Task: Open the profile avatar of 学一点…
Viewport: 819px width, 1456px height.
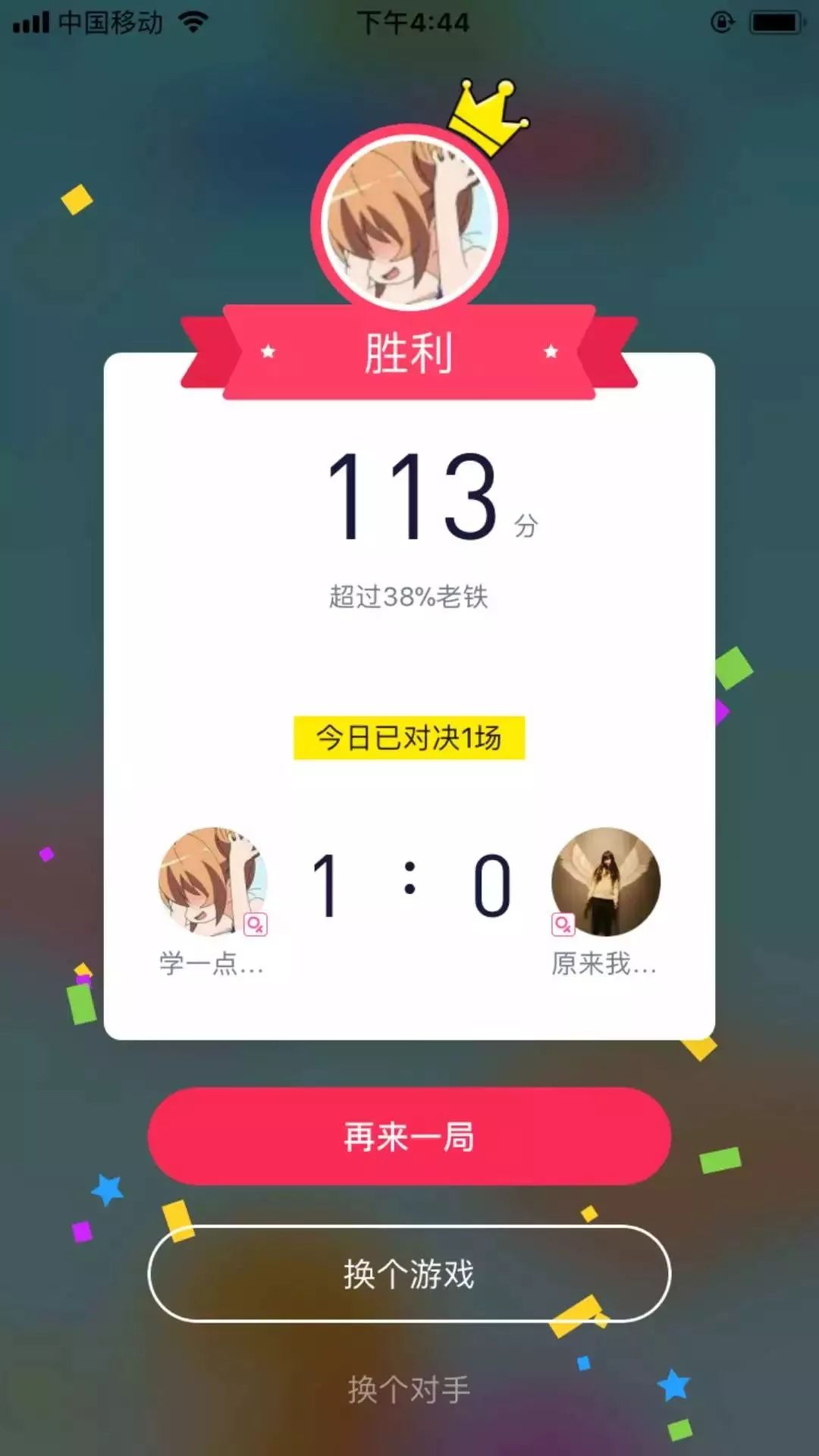Action: [x=212, y=881]
